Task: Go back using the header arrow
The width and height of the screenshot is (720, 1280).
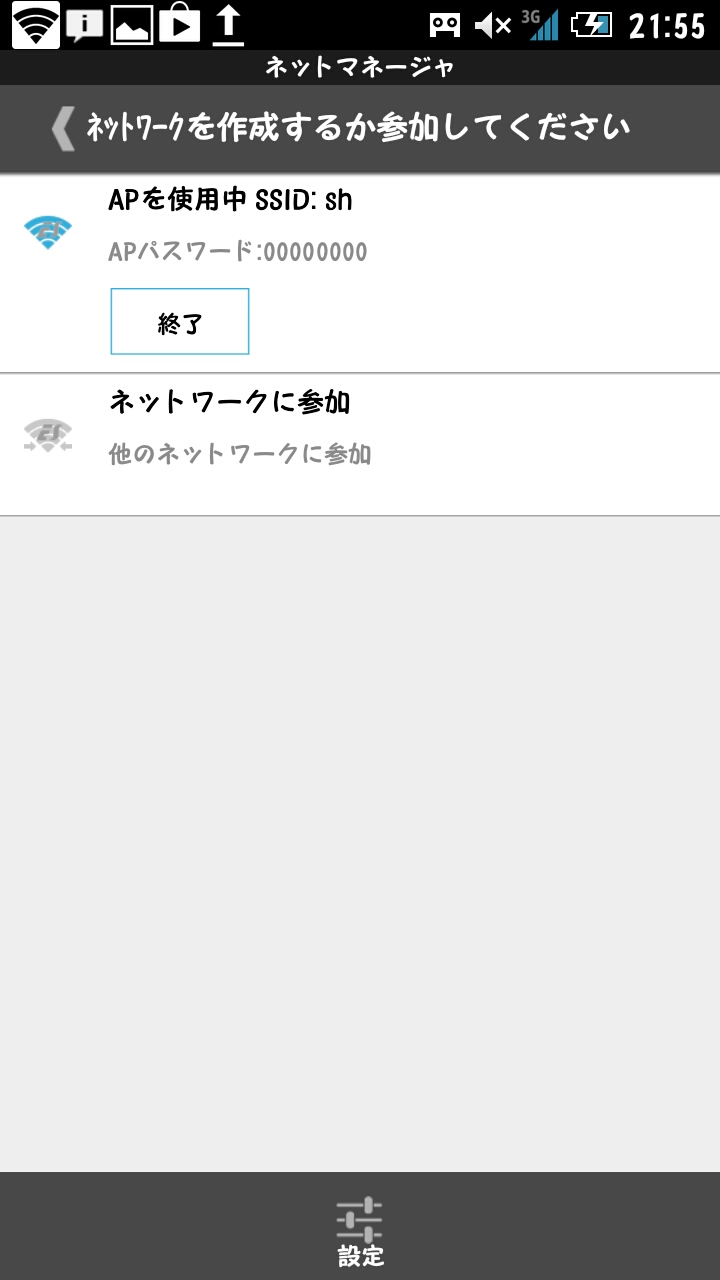Action: point(63,129)
